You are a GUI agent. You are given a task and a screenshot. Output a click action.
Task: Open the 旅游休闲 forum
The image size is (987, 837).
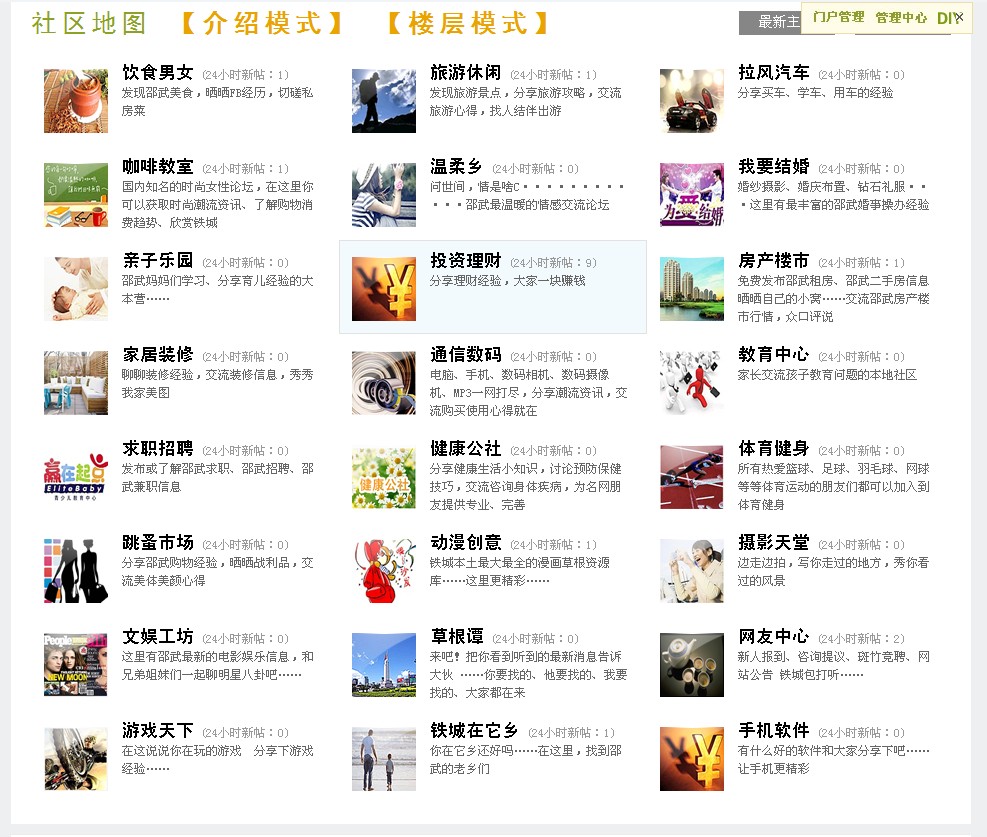[x=466, y=73]
